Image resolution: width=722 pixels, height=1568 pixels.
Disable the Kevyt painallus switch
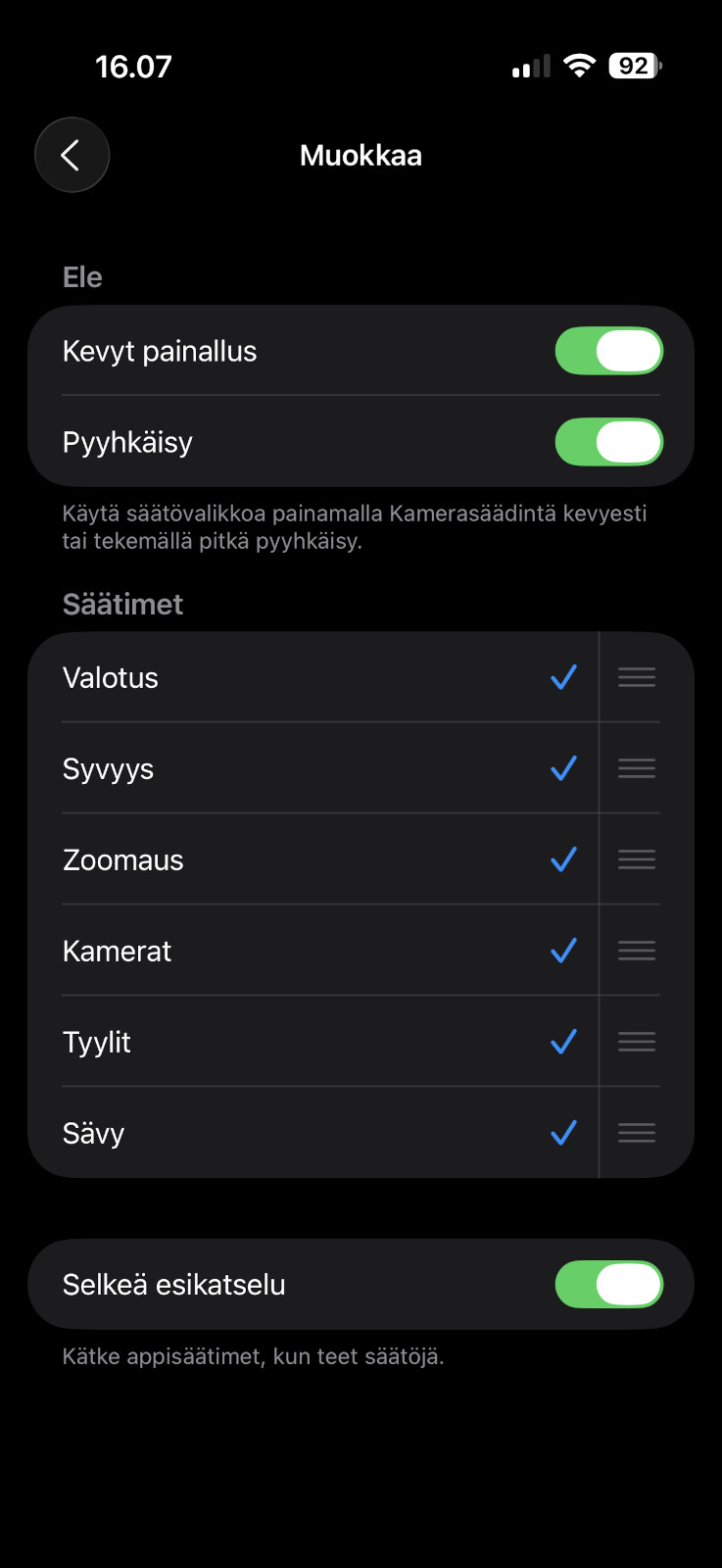coord(608,351)
